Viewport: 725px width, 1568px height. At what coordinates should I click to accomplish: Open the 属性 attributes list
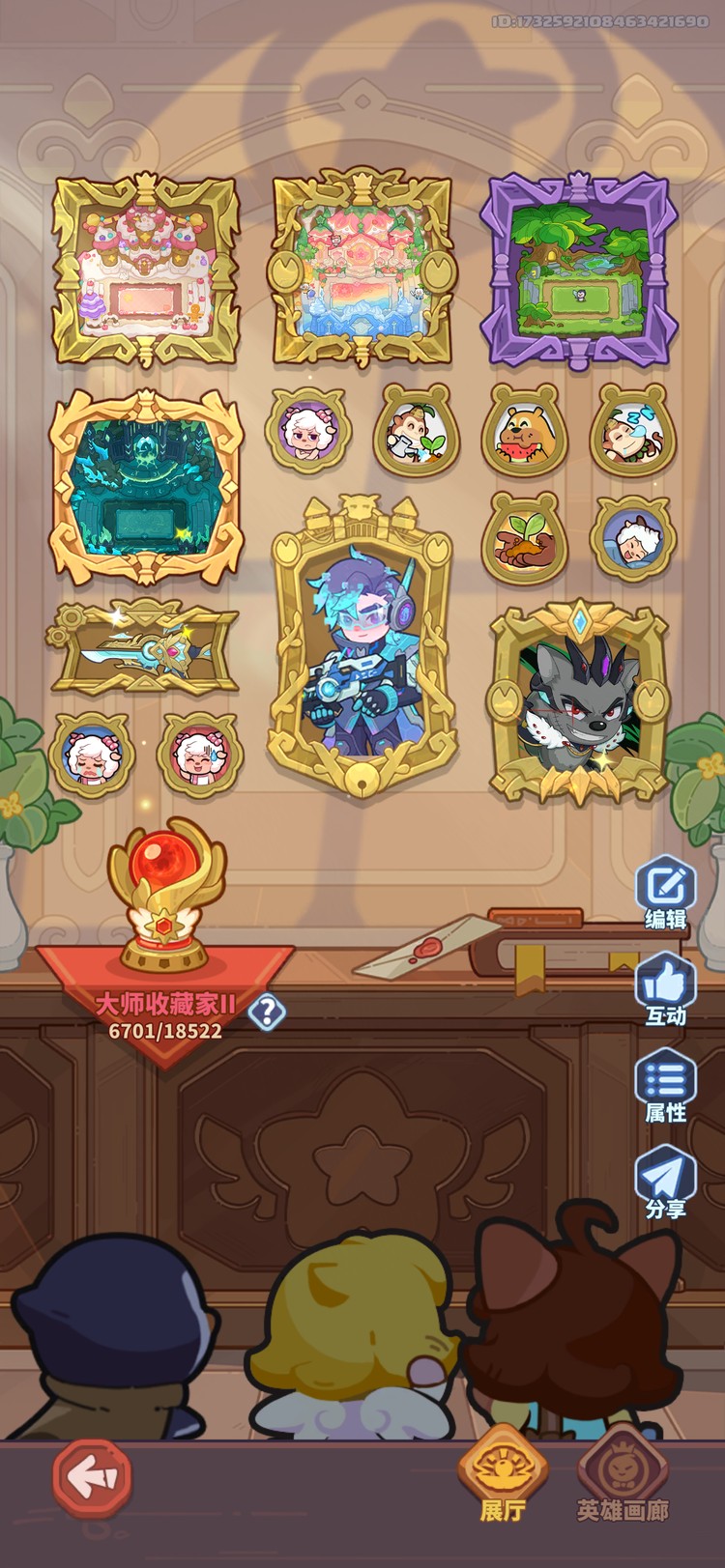tap(666, 1086)
